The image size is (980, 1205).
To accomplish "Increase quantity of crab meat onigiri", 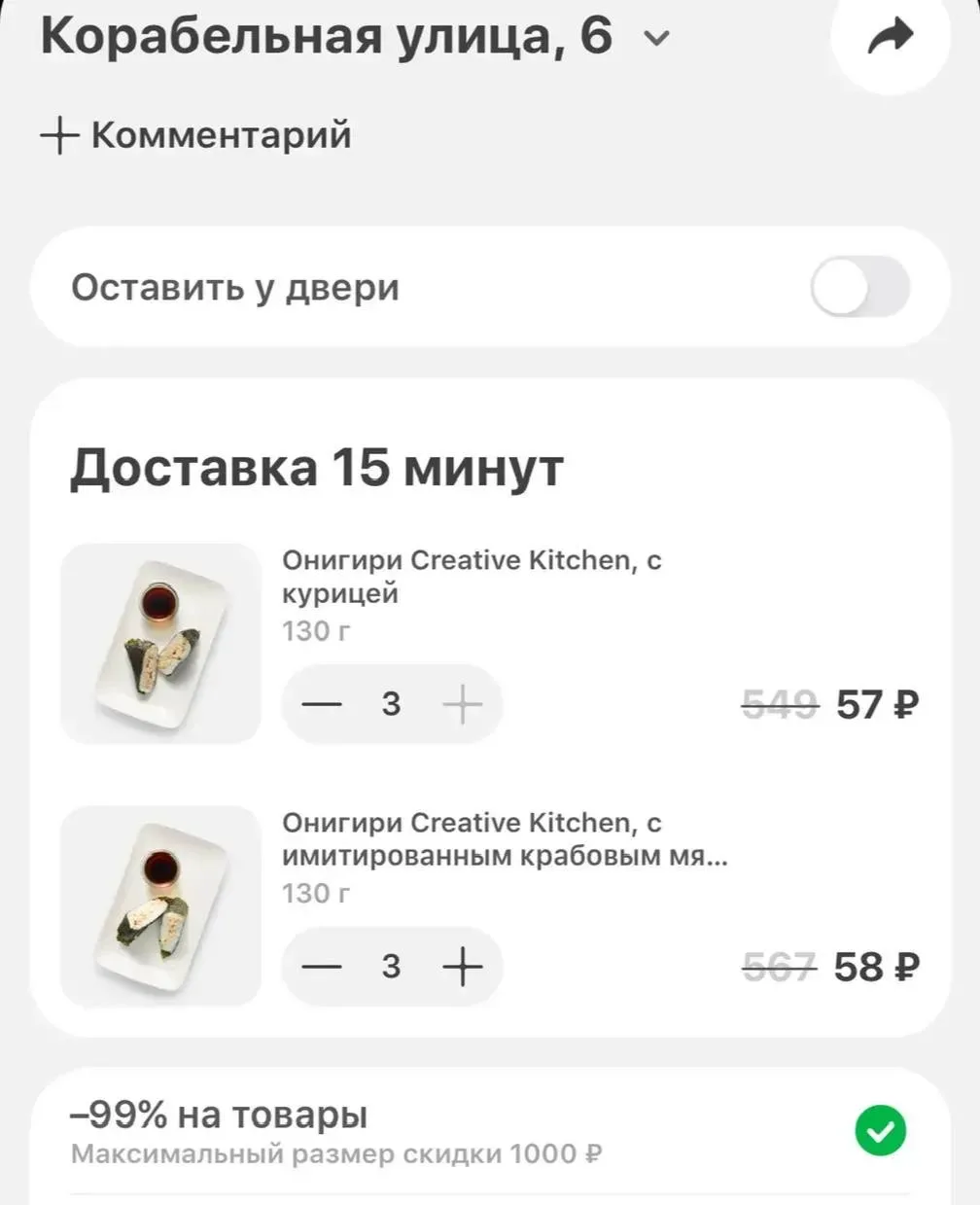I will point(462,966).
